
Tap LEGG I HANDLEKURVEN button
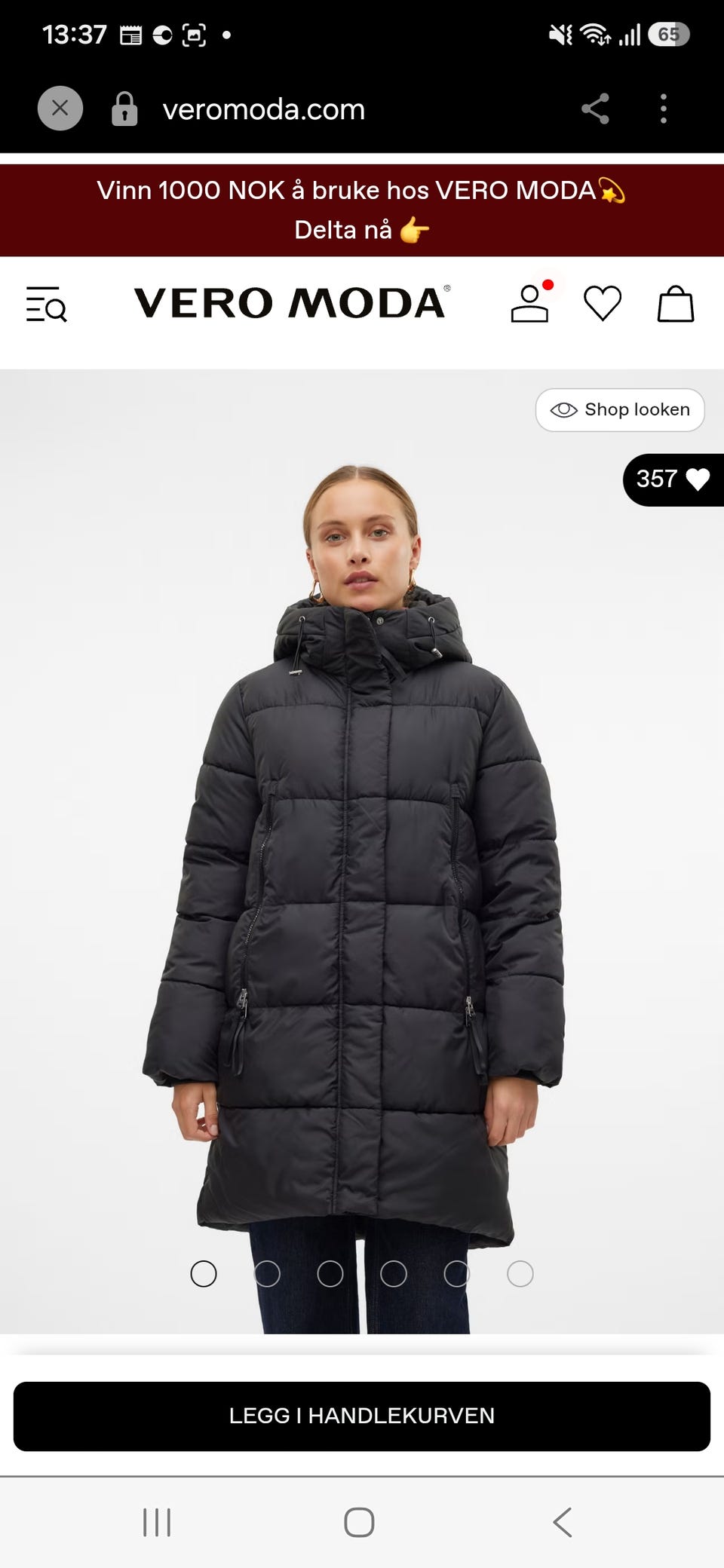362,1416
